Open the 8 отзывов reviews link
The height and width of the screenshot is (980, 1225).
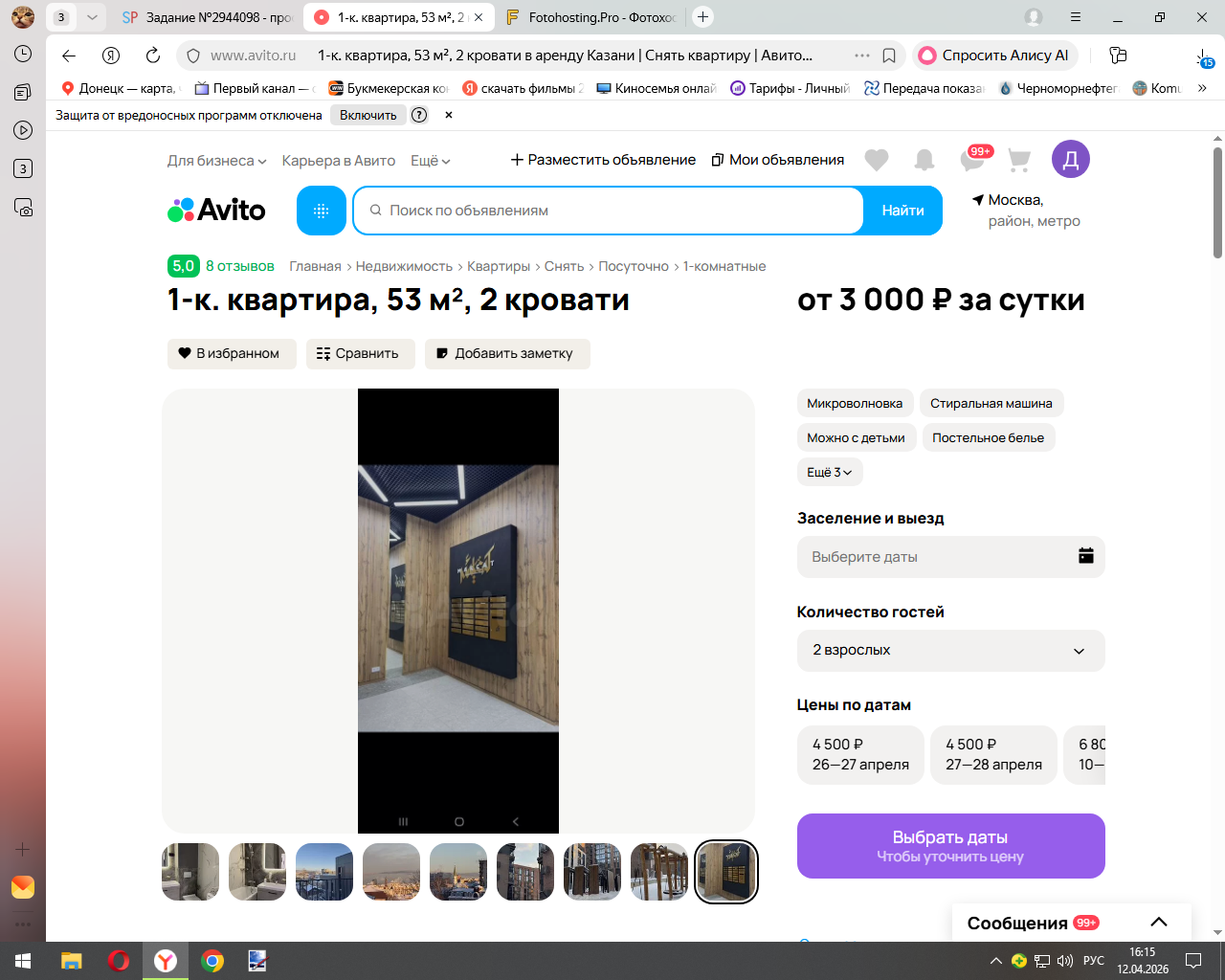239,266
